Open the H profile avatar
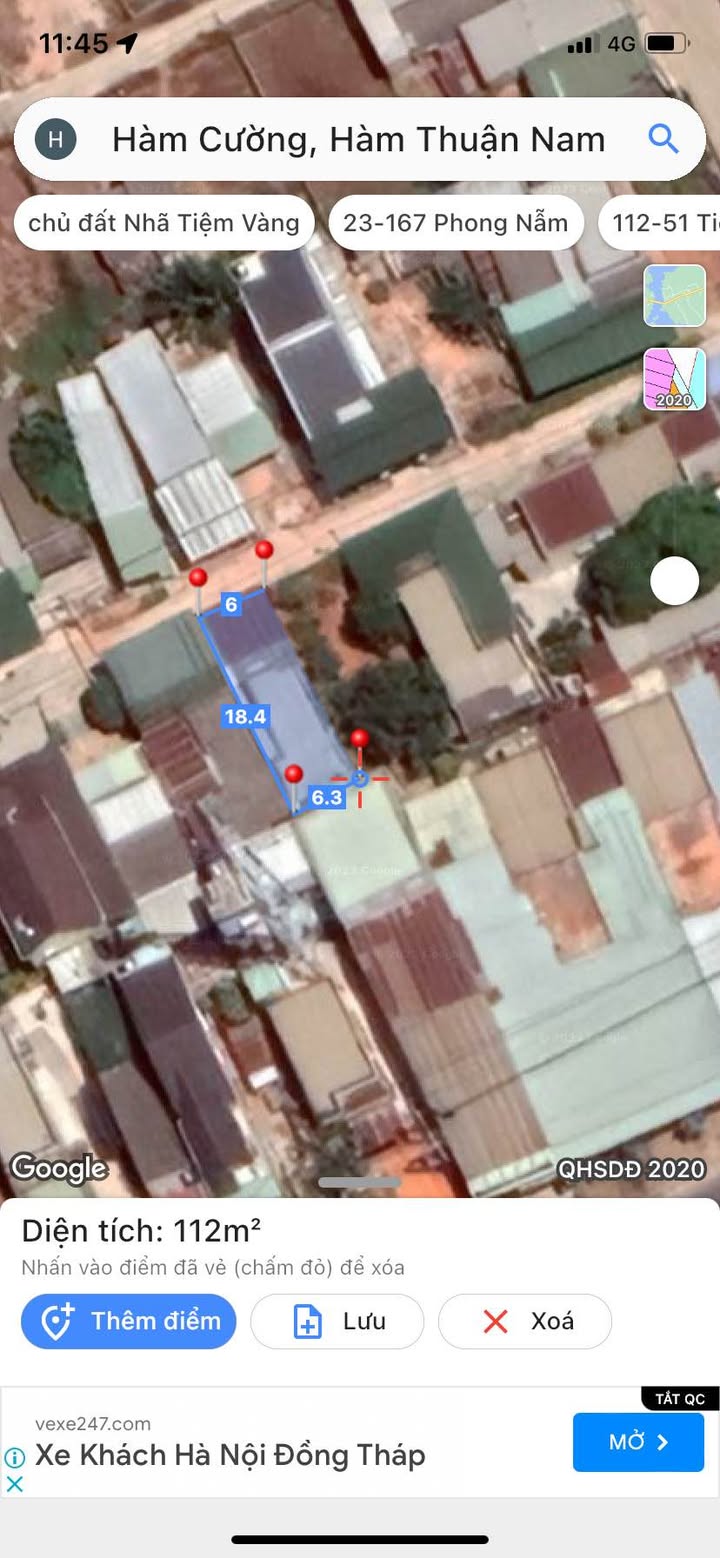720x1558 pixels. click(56, 140)
